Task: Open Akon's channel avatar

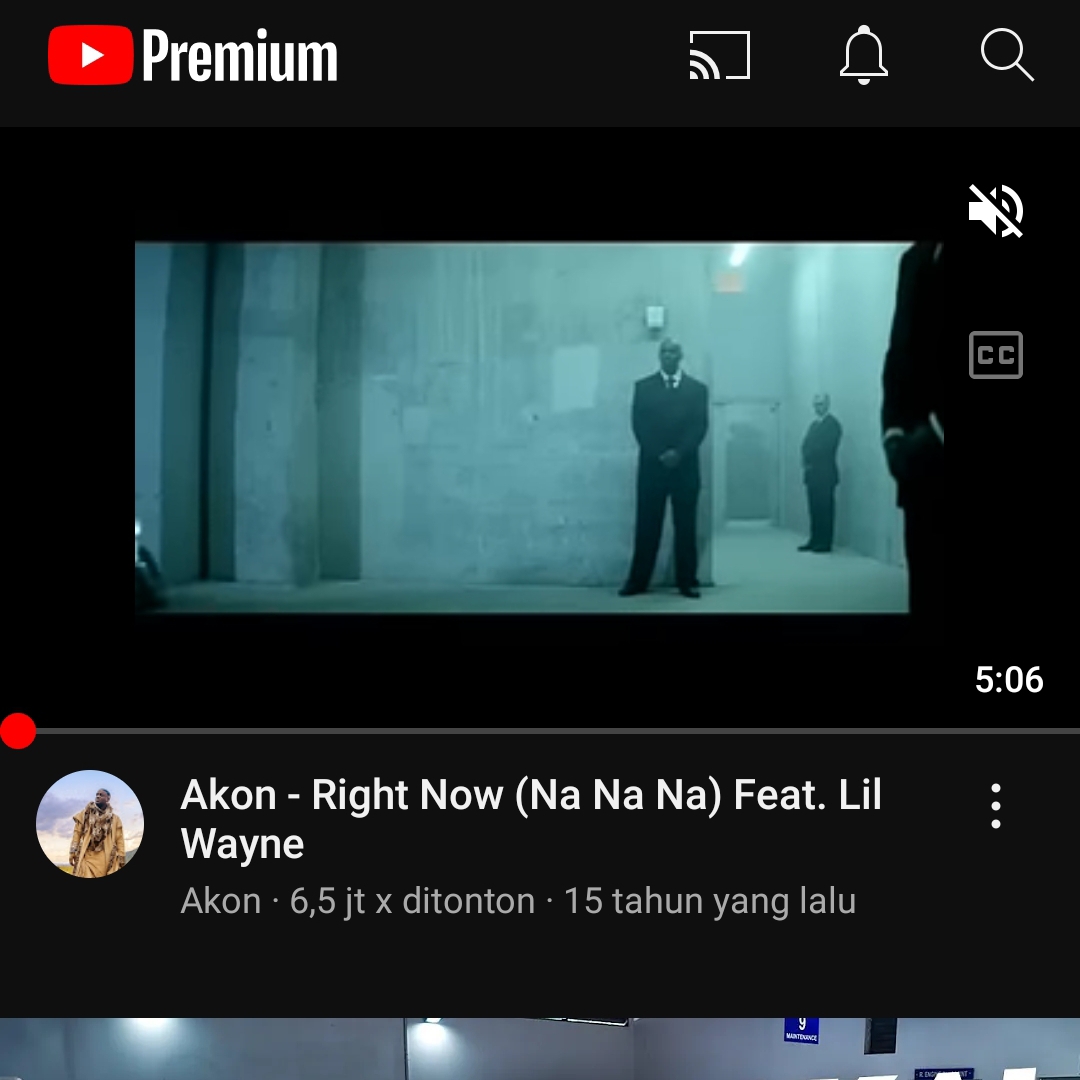Action: pyautogui.click(x=90, y=824)
